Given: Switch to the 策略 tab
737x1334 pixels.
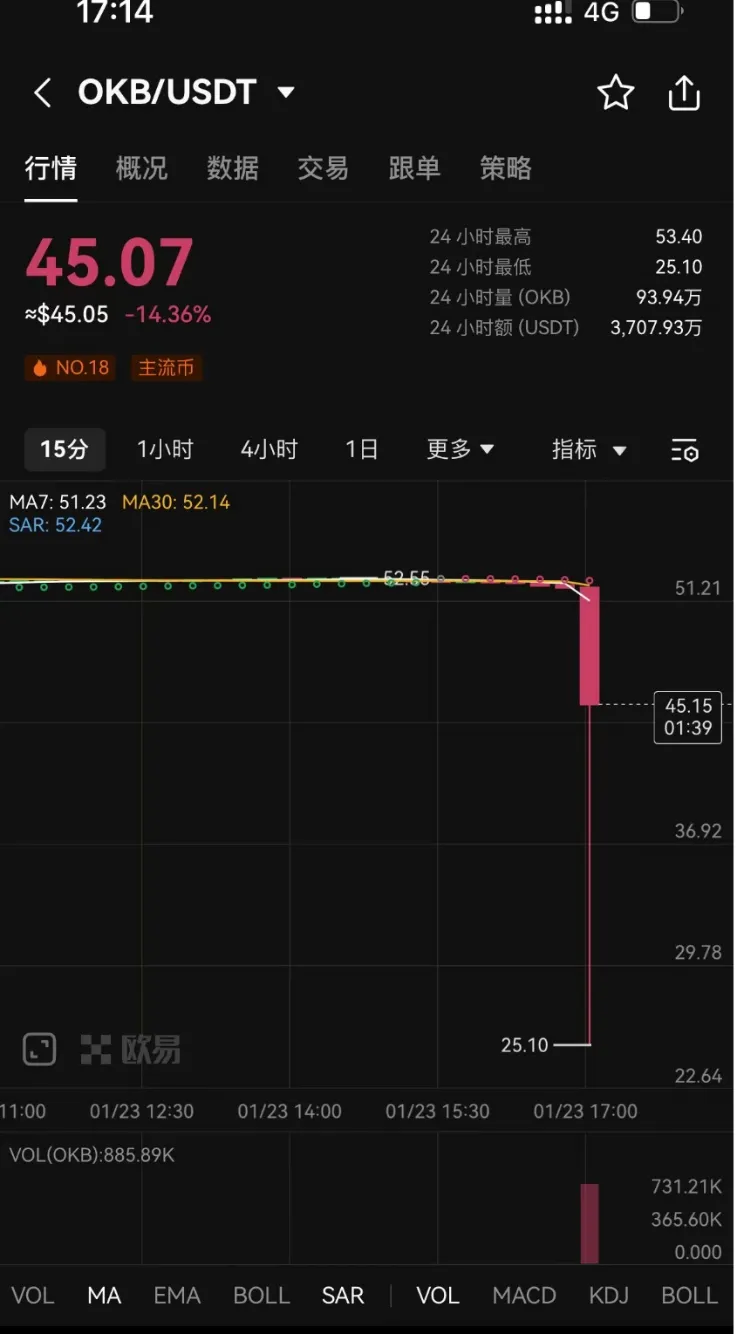Looking at the screenshot, I should [505, 168].
